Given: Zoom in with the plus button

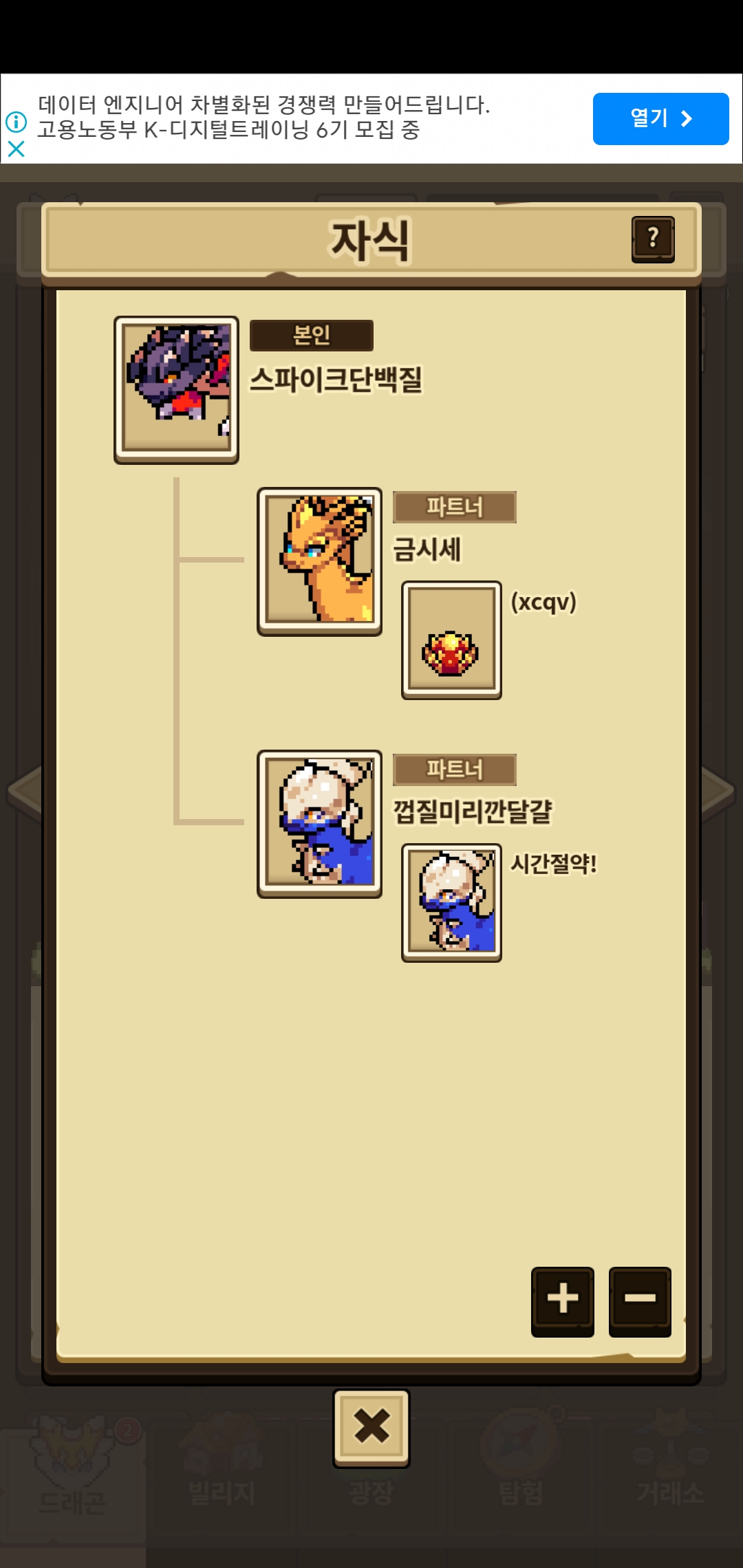Looking at the screenshot, I should pos(562,1300).
